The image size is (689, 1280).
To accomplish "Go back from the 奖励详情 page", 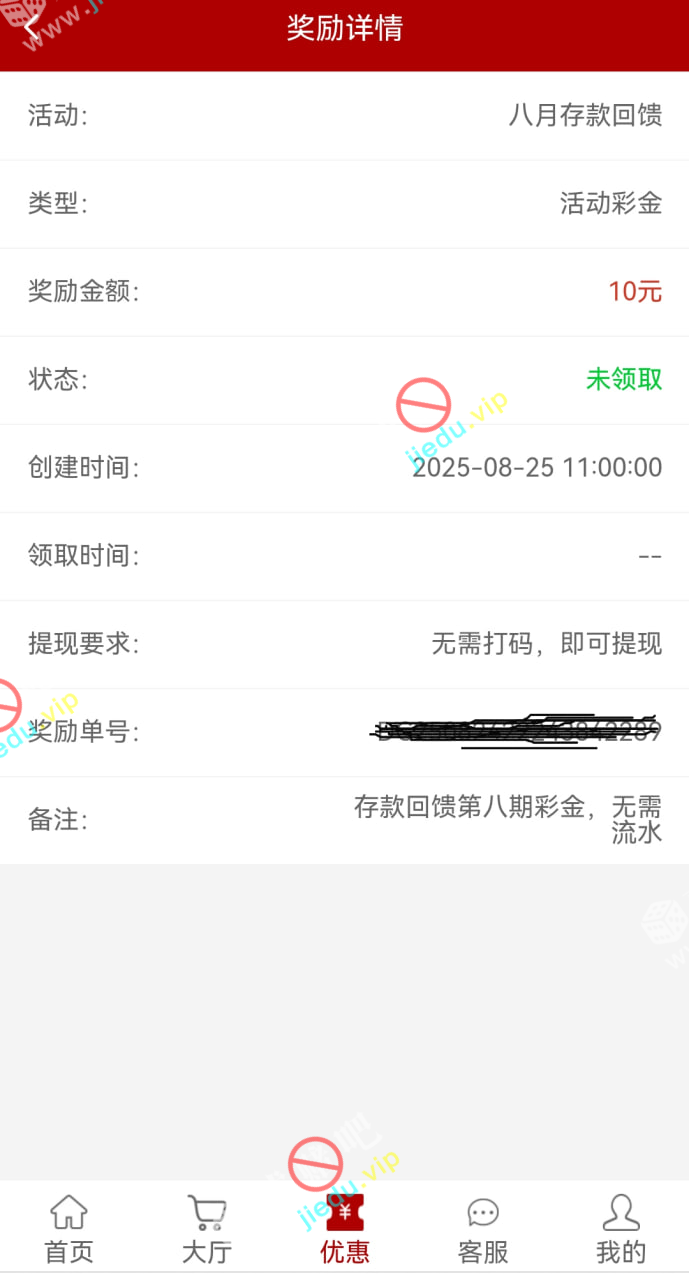I will tap(32, 28).
